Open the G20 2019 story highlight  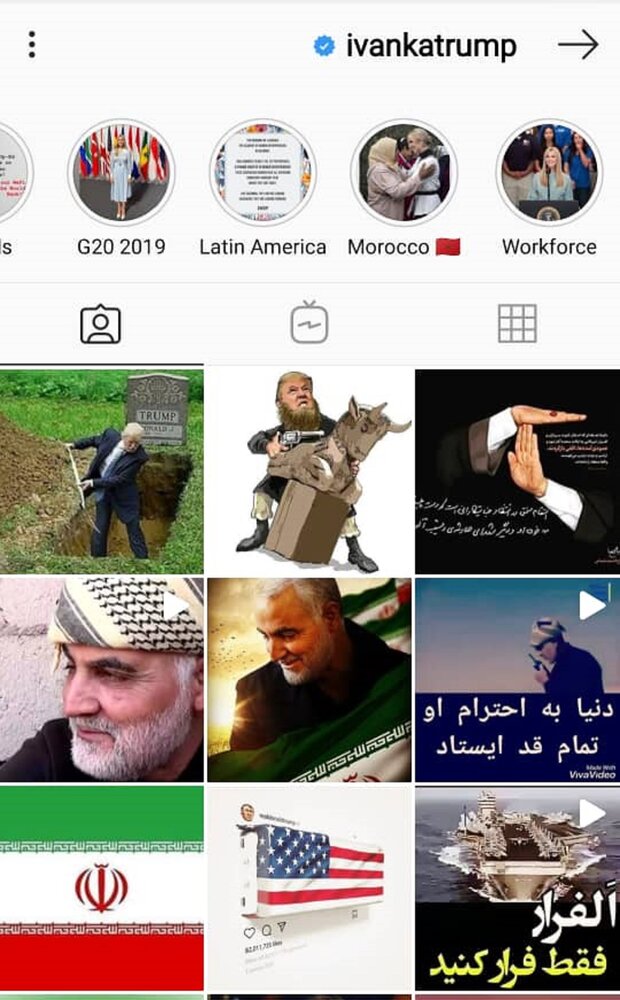coord(121,172)
